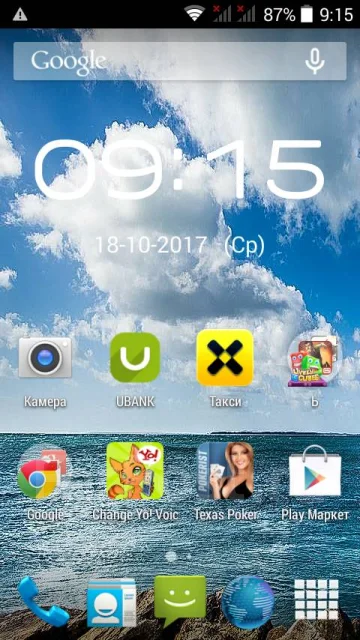Image resolution: width=360 pixels, height=640 pixels.
Task: Open the phone dialer in dock
Action: pyautogui.click(x=42, y=602)
